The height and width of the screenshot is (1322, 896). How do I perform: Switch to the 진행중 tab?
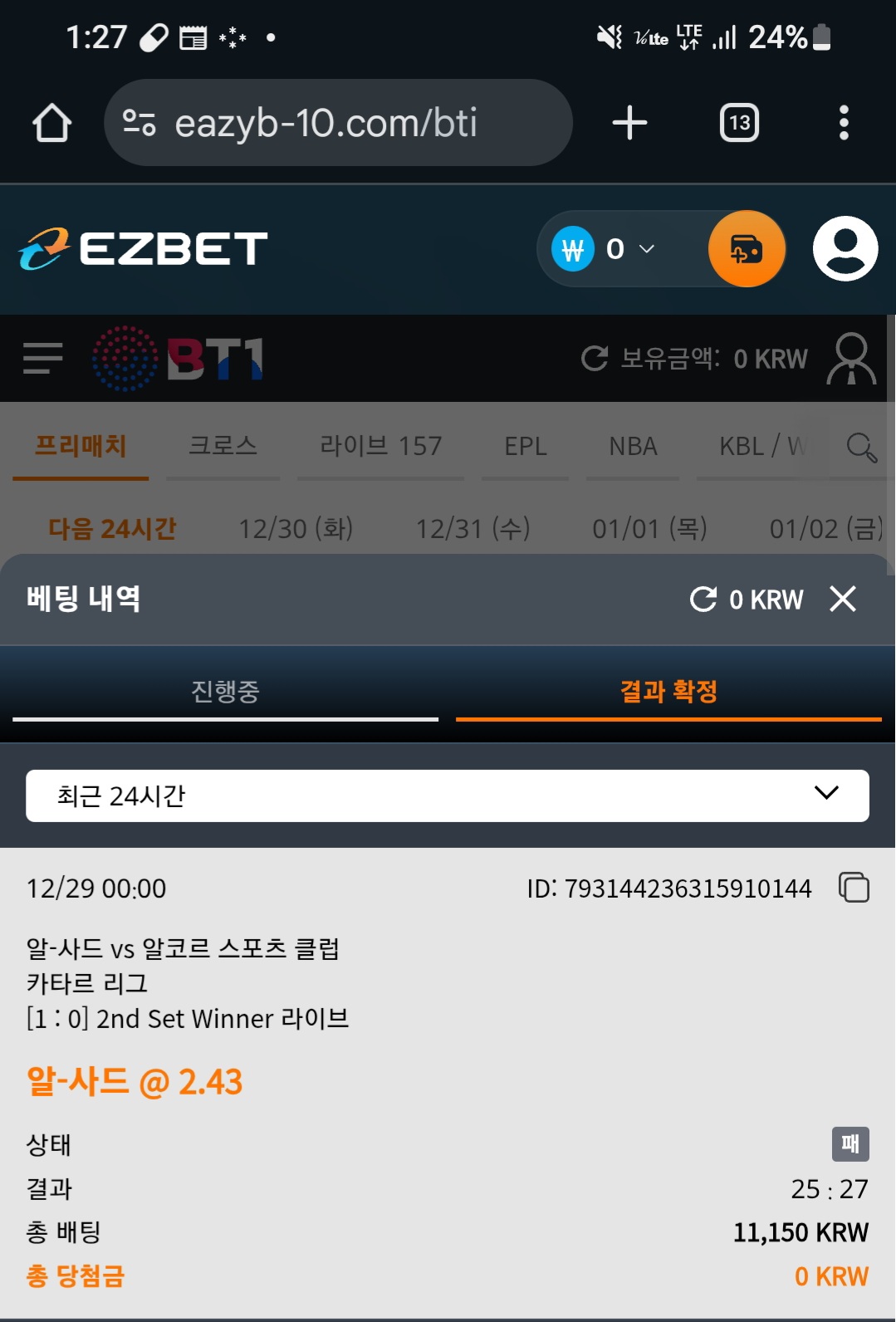[225, 692]
